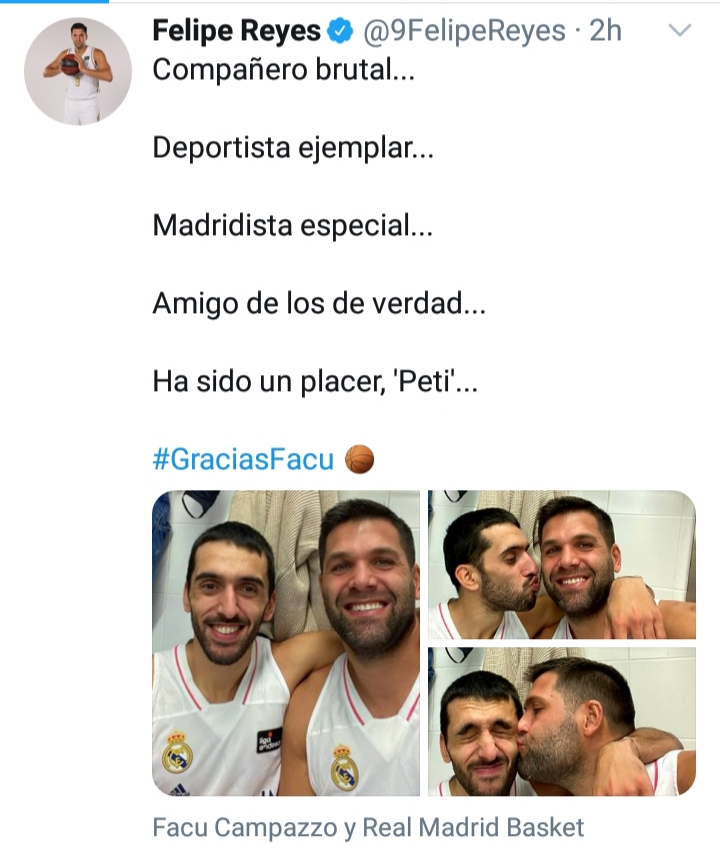Open tagged Facu Campazzo y Real Madrid Basket
This screenshot has height=862, width=720.
pos(368,828)
